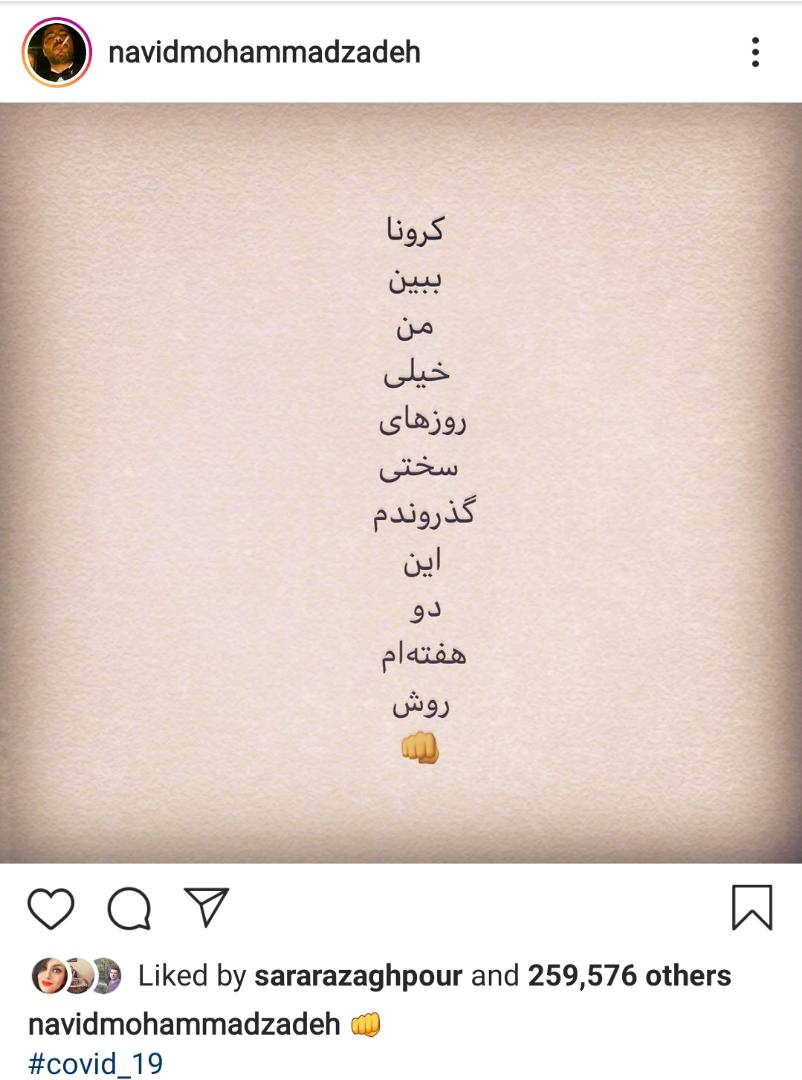Share the post via paper plane icon

[208, 906]
